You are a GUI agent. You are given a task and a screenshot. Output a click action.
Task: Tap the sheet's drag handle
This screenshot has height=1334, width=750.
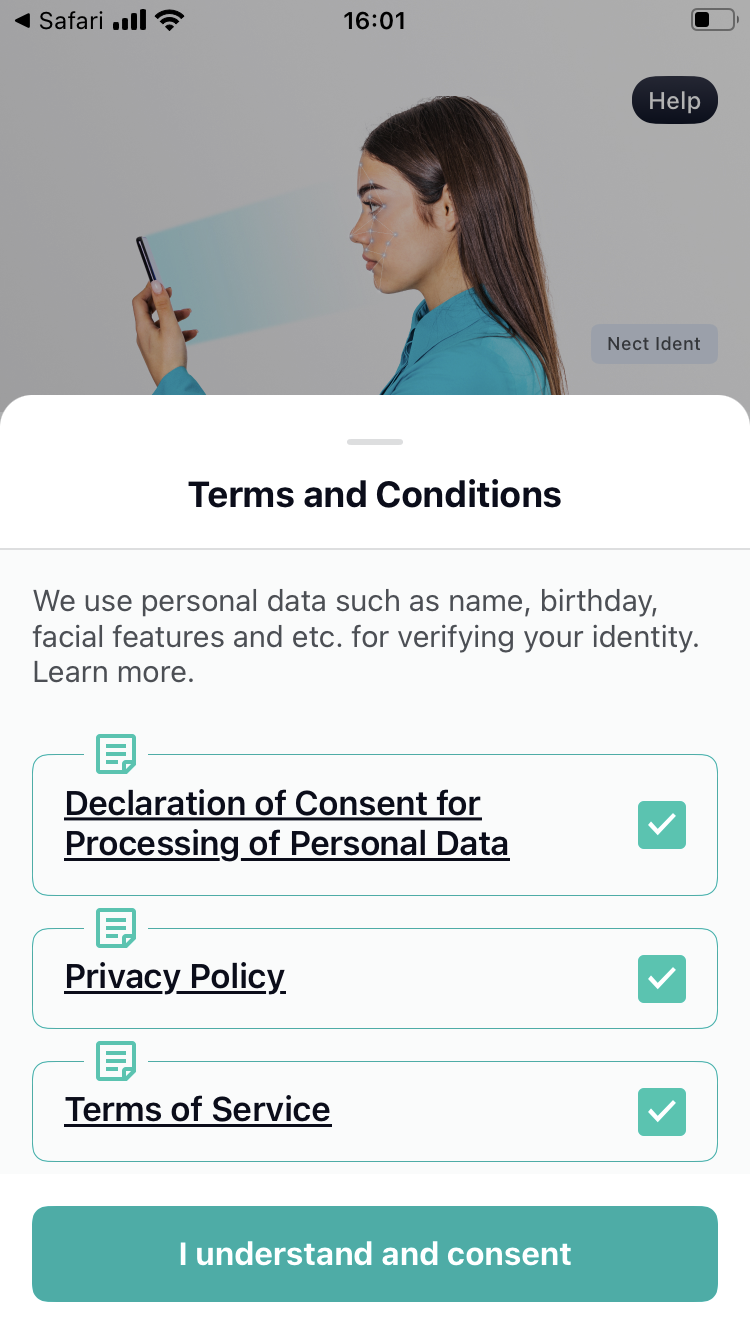375,441
